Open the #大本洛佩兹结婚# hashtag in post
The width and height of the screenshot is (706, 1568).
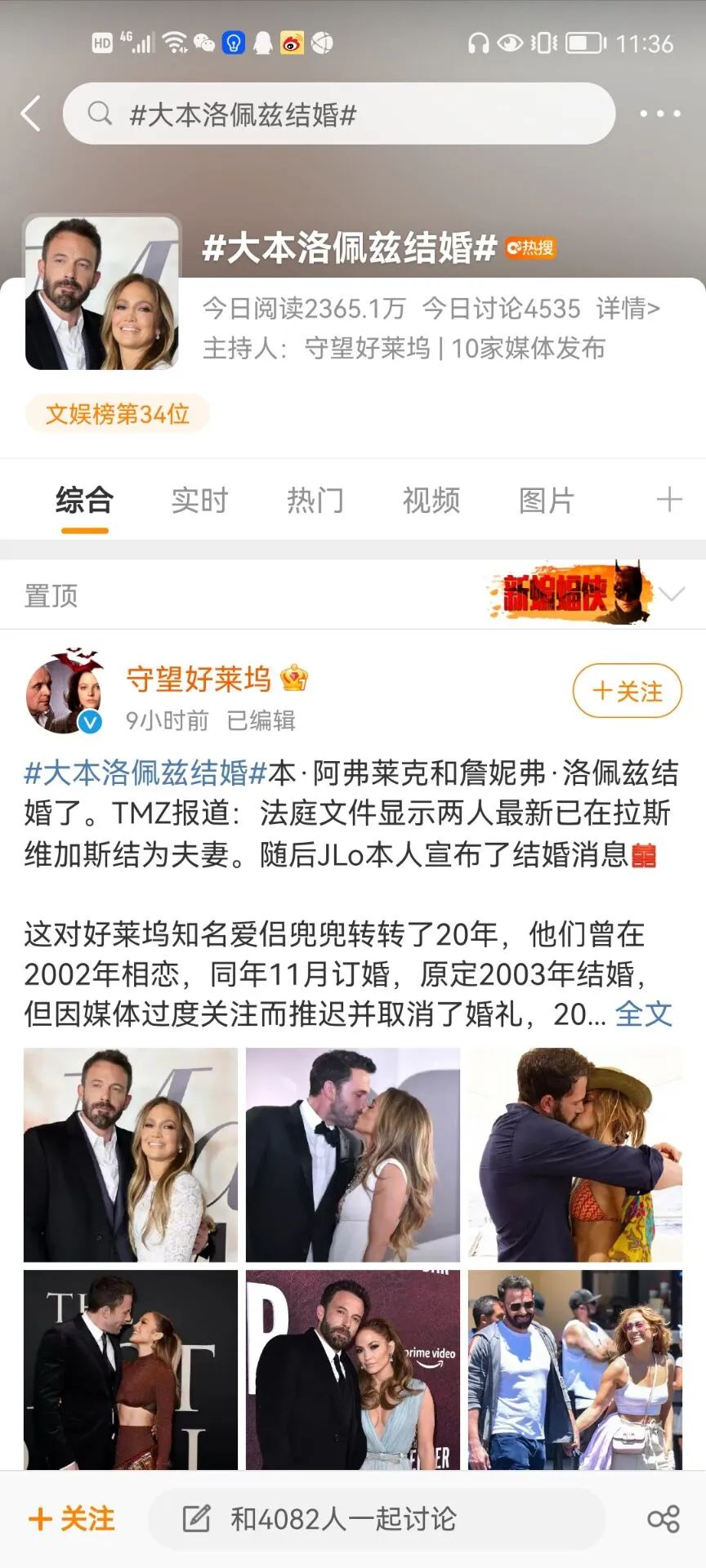click(x=145, y=773)
